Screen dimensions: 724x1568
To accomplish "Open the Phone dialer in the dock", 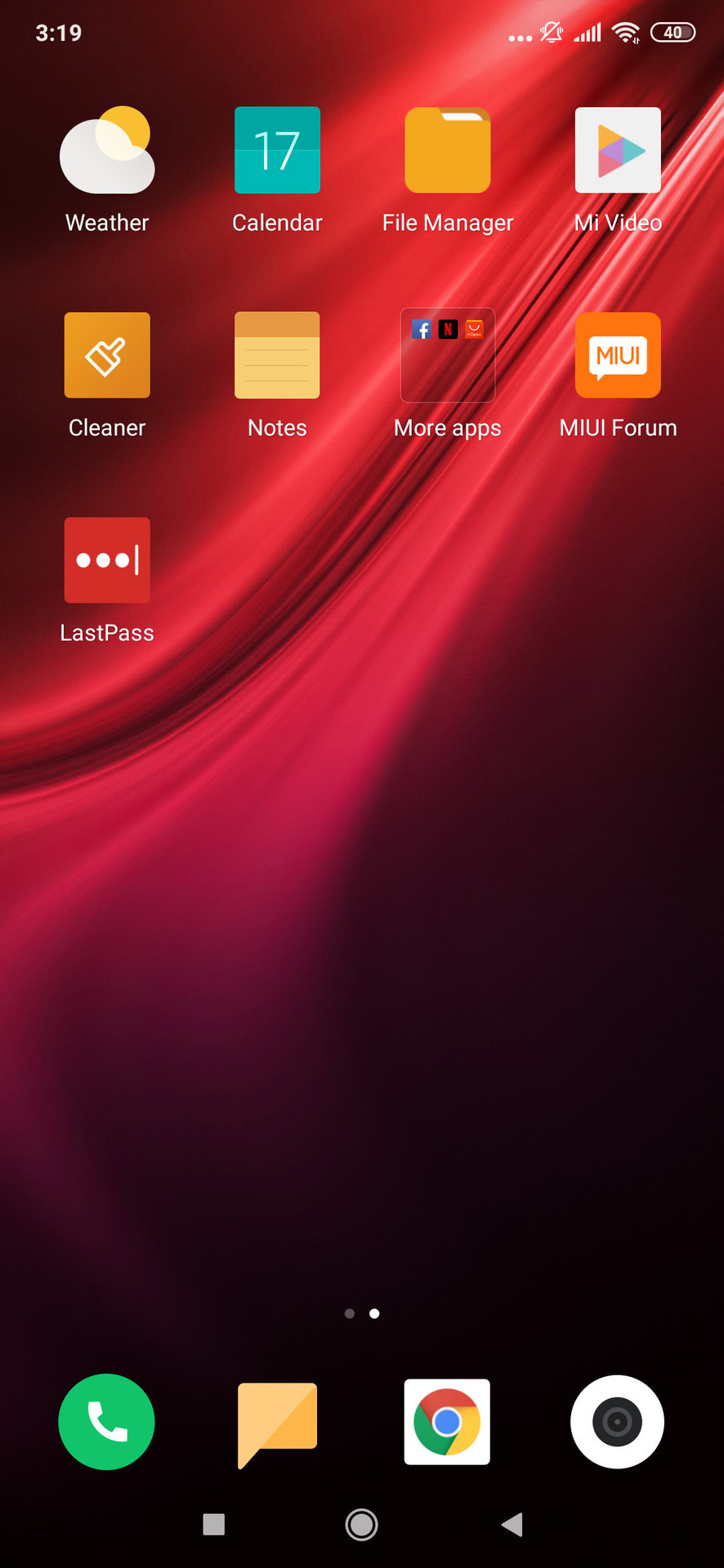I will (107, 1422).
